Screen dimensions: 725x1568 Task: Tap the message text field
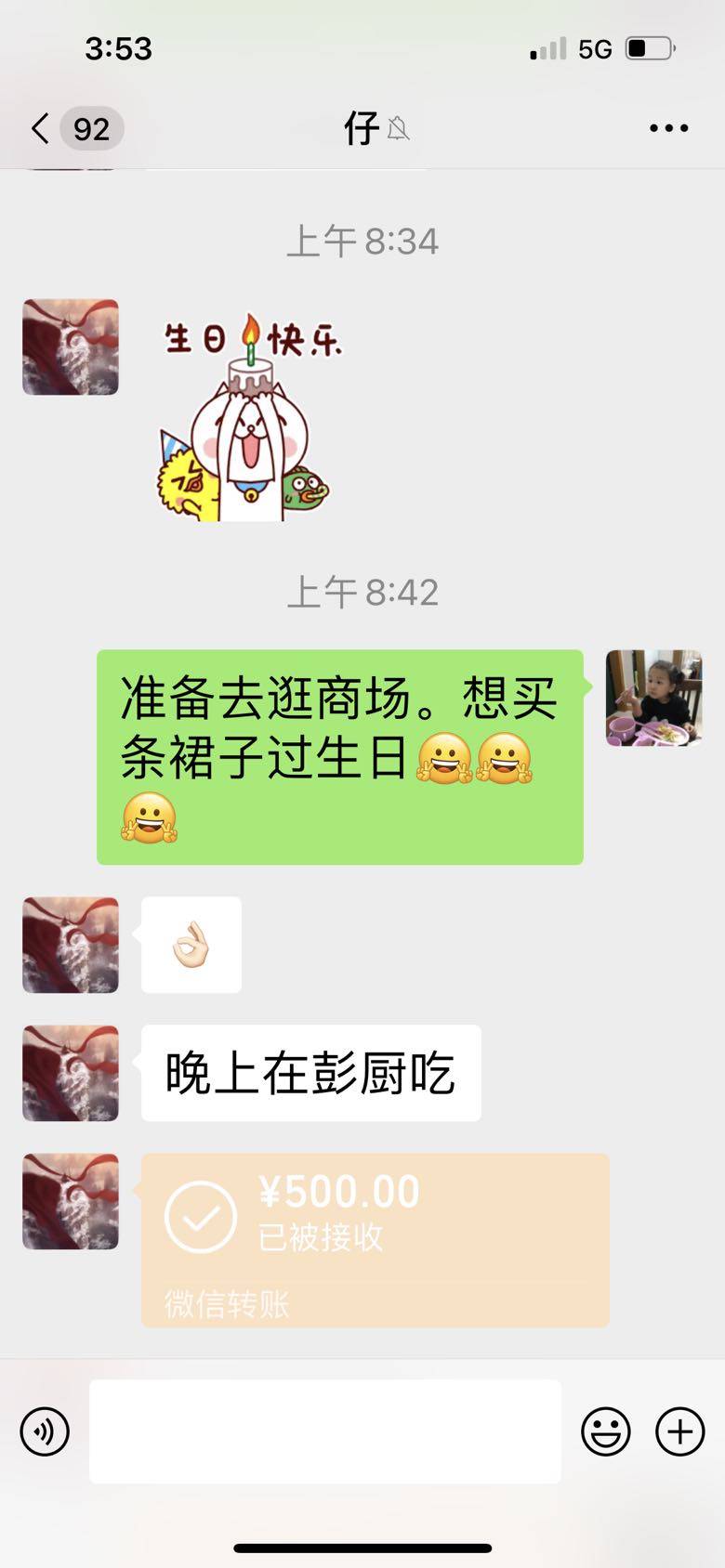pyautogui.click(x=324, y=1431)
